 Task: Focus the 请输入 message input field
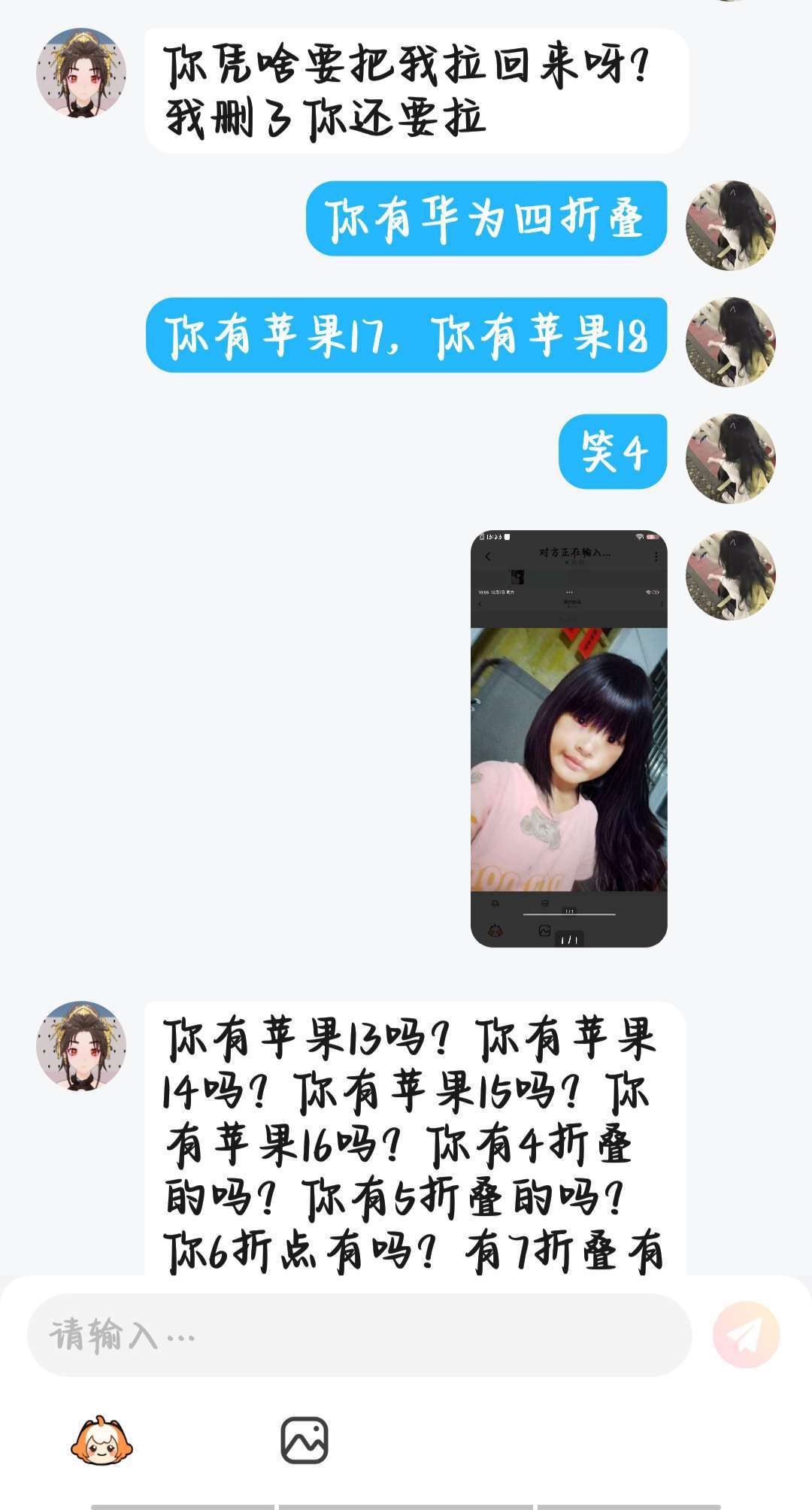click(359, 1336)
